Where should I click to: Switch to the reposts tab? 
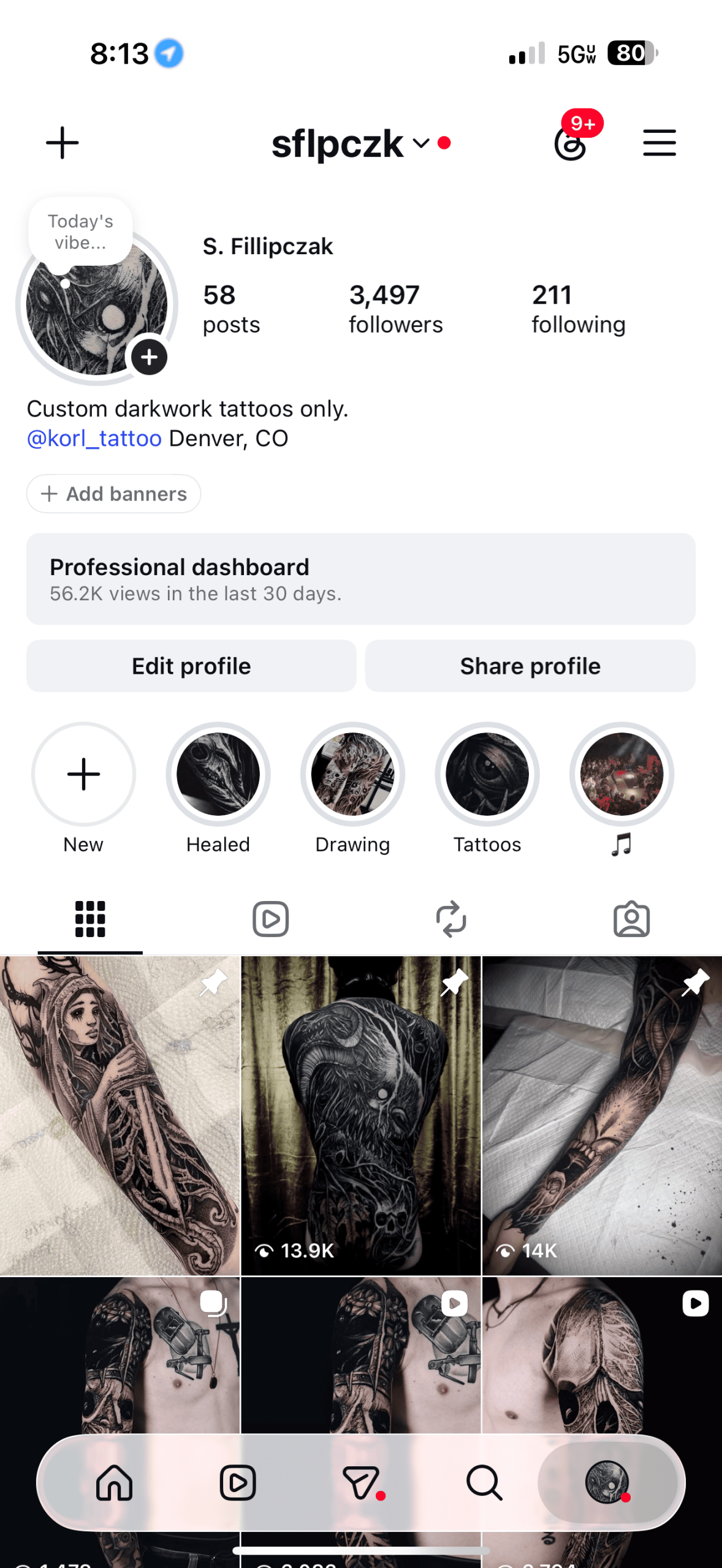pos(451,919)
